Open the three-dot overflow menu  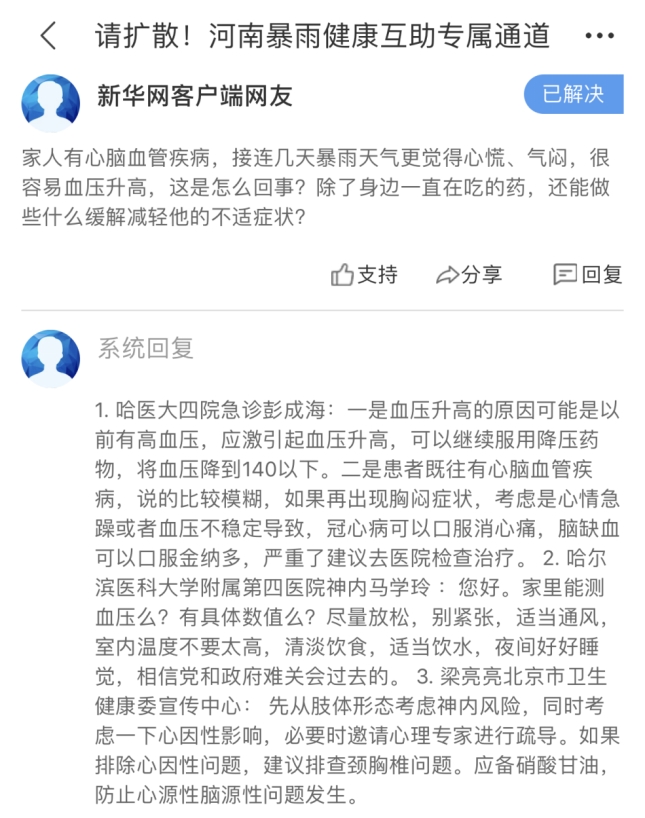[x=598, y=37]
